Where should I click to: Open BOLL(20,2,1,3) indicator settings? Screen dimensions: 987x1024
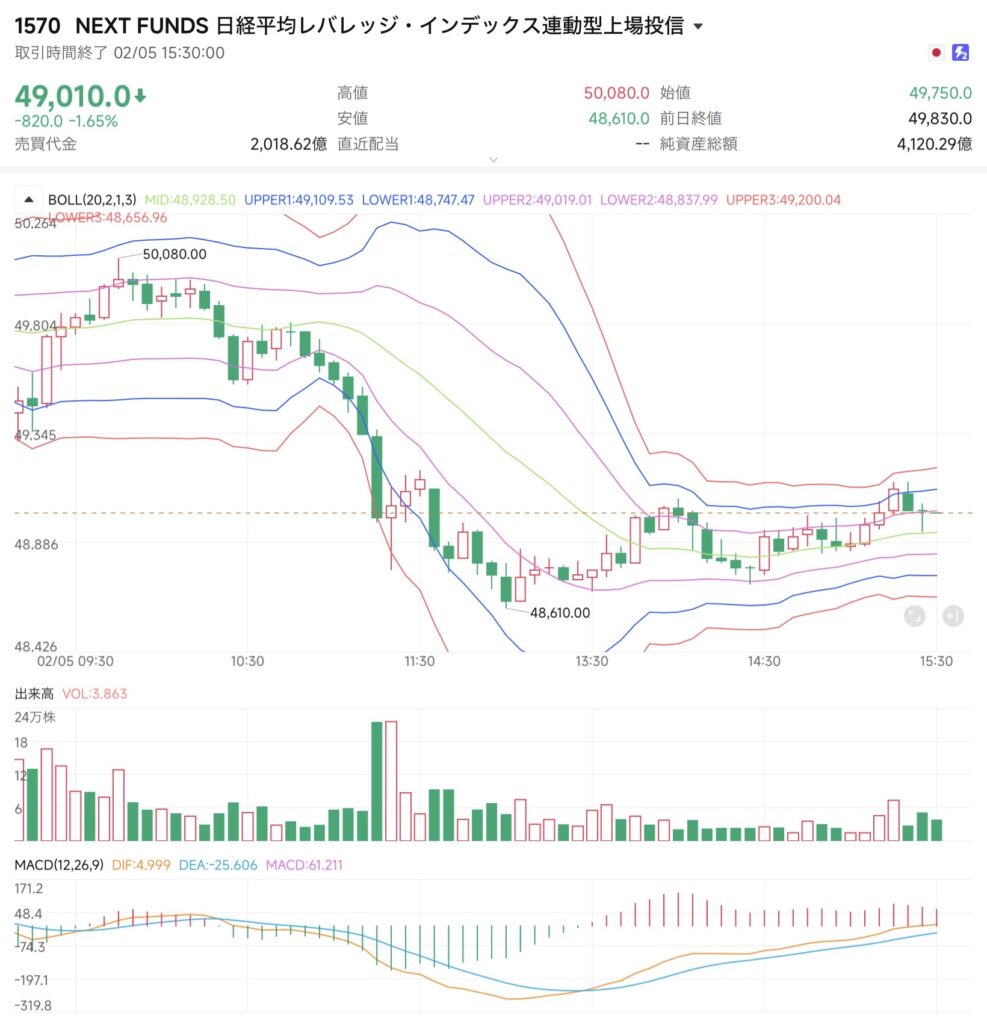tap(94, 200)
